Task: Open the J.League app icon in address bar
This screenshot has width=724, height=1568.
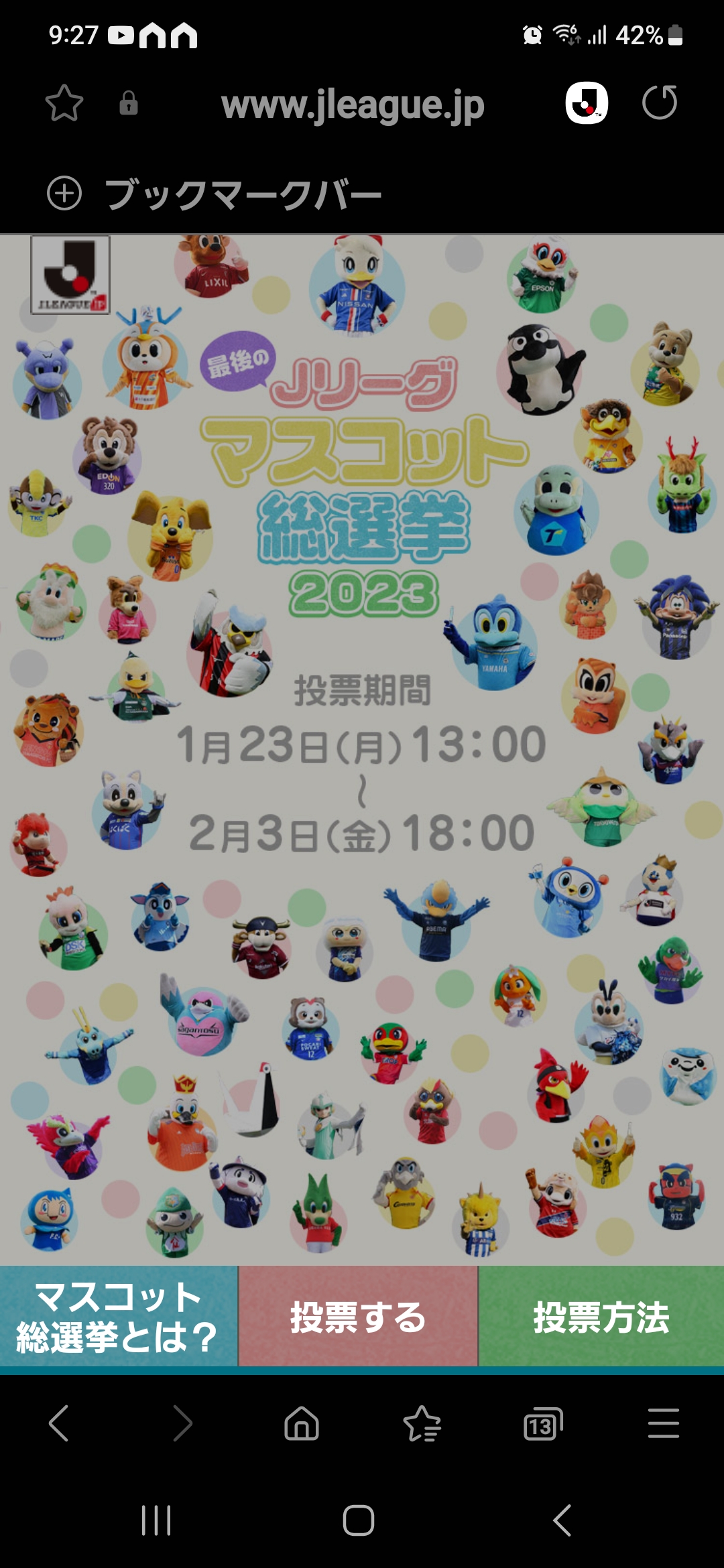Action: tap(587, 103)
